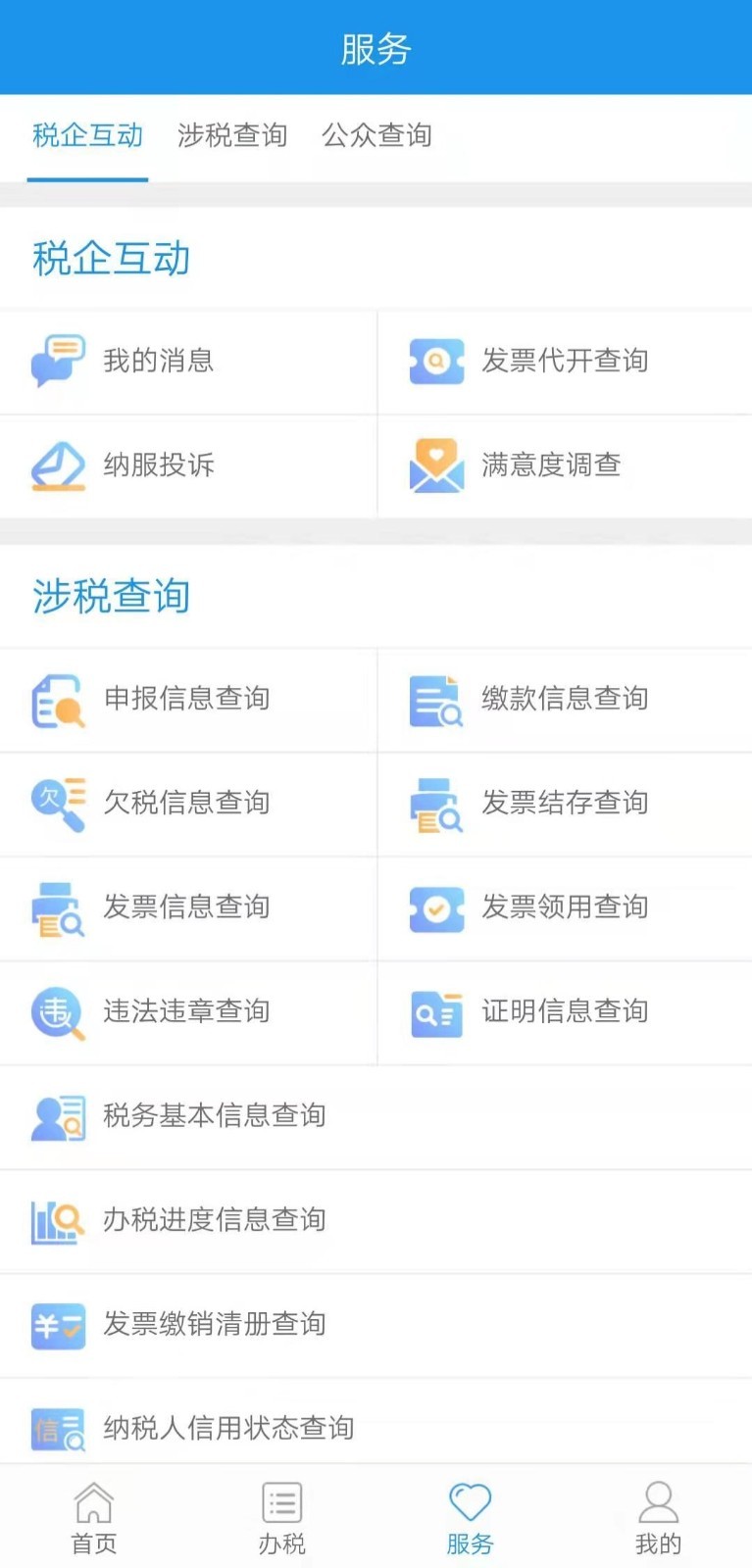Open the 满意度调查 survey

tap(550, 465)
